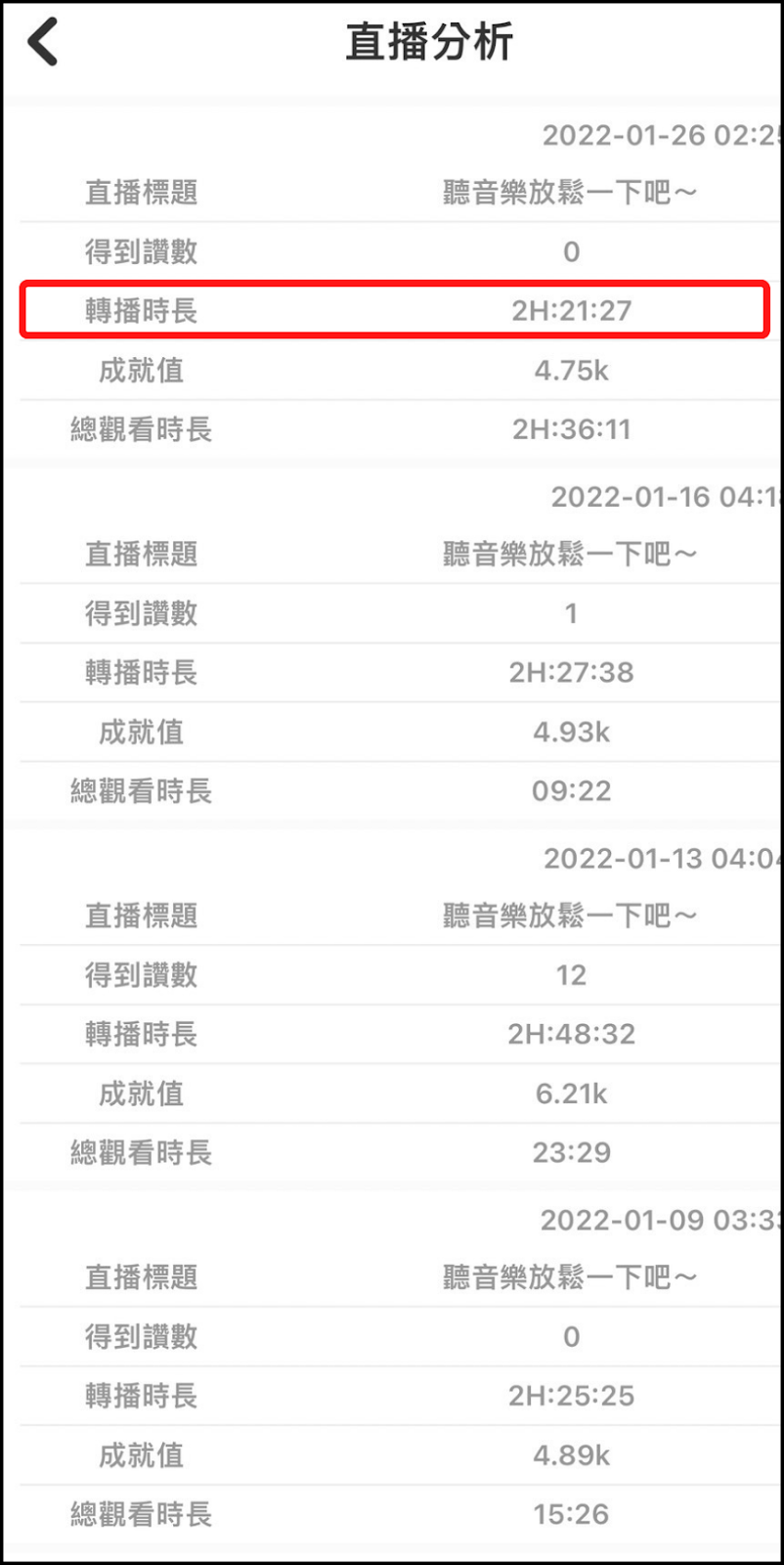784x1565 pixels.
Task: Go back from the 直播分析 page
Action: coord(44,42)
